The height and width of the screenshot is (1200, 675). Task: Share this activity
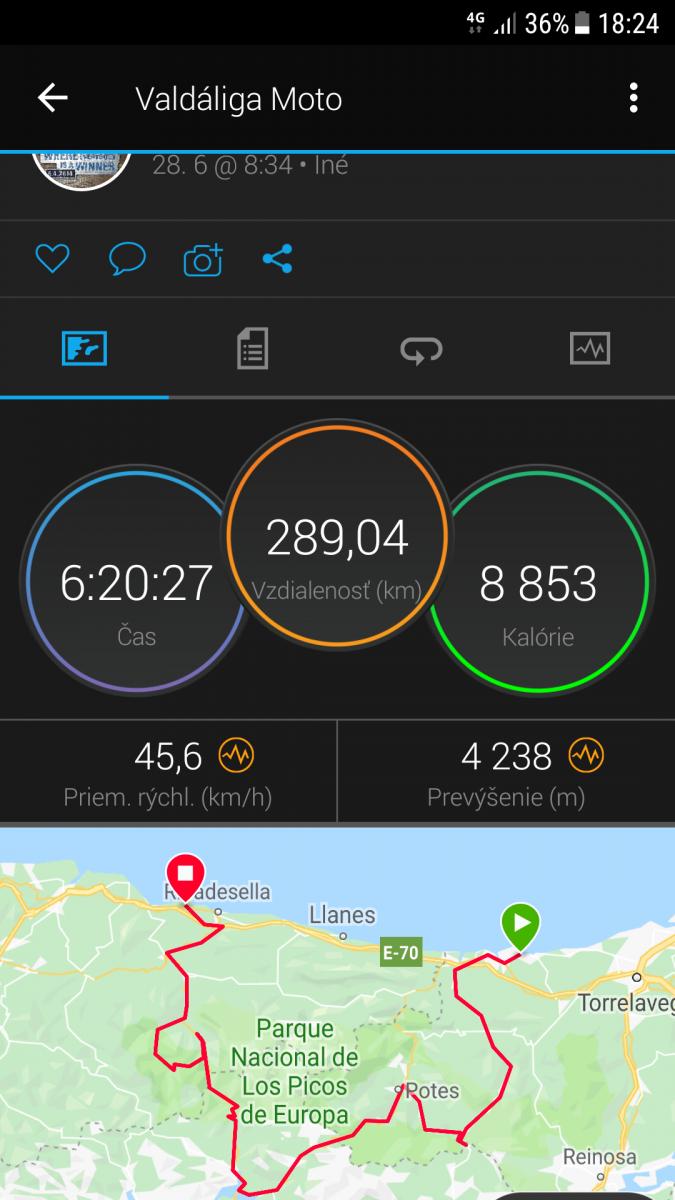(277, 260)
